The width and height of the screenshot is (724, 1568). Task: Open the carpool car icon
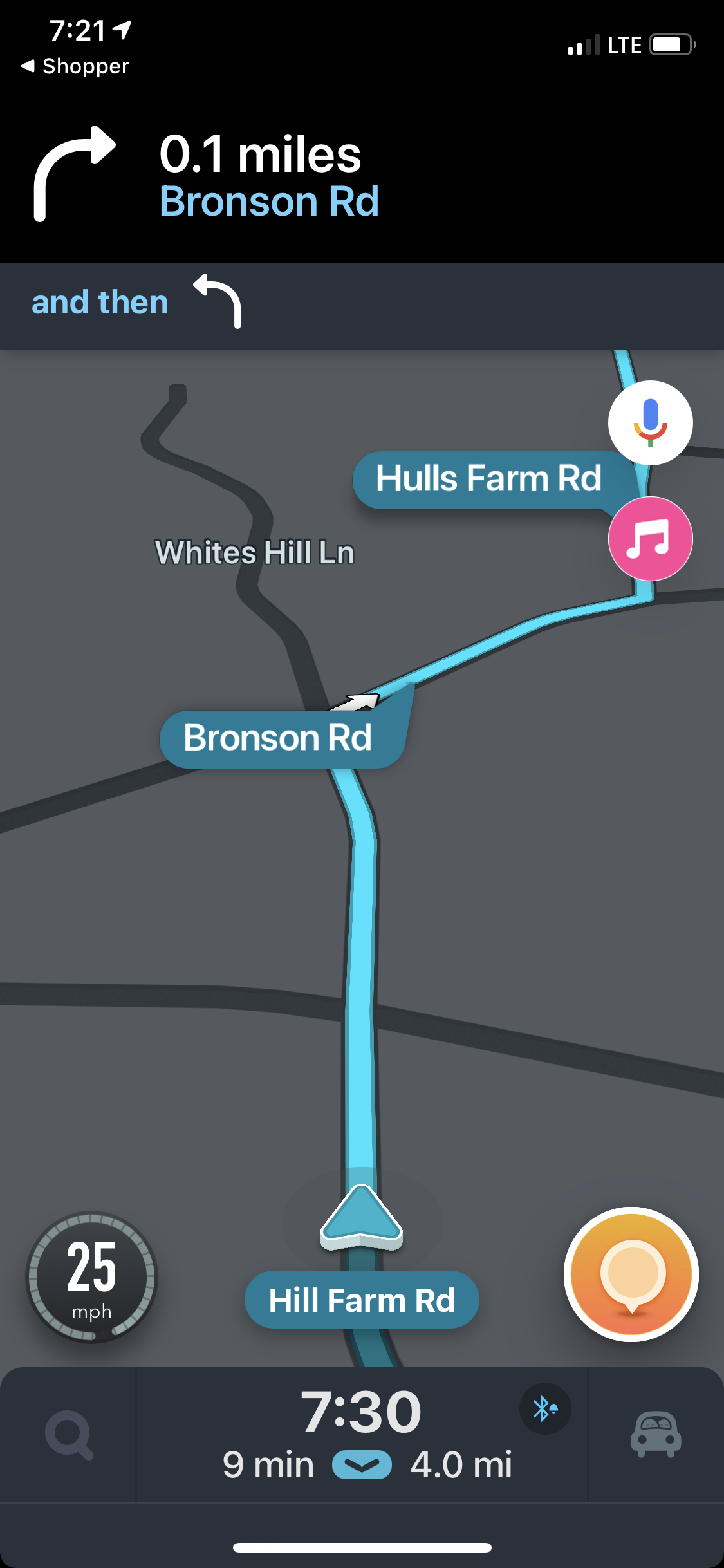point(656,1434)
